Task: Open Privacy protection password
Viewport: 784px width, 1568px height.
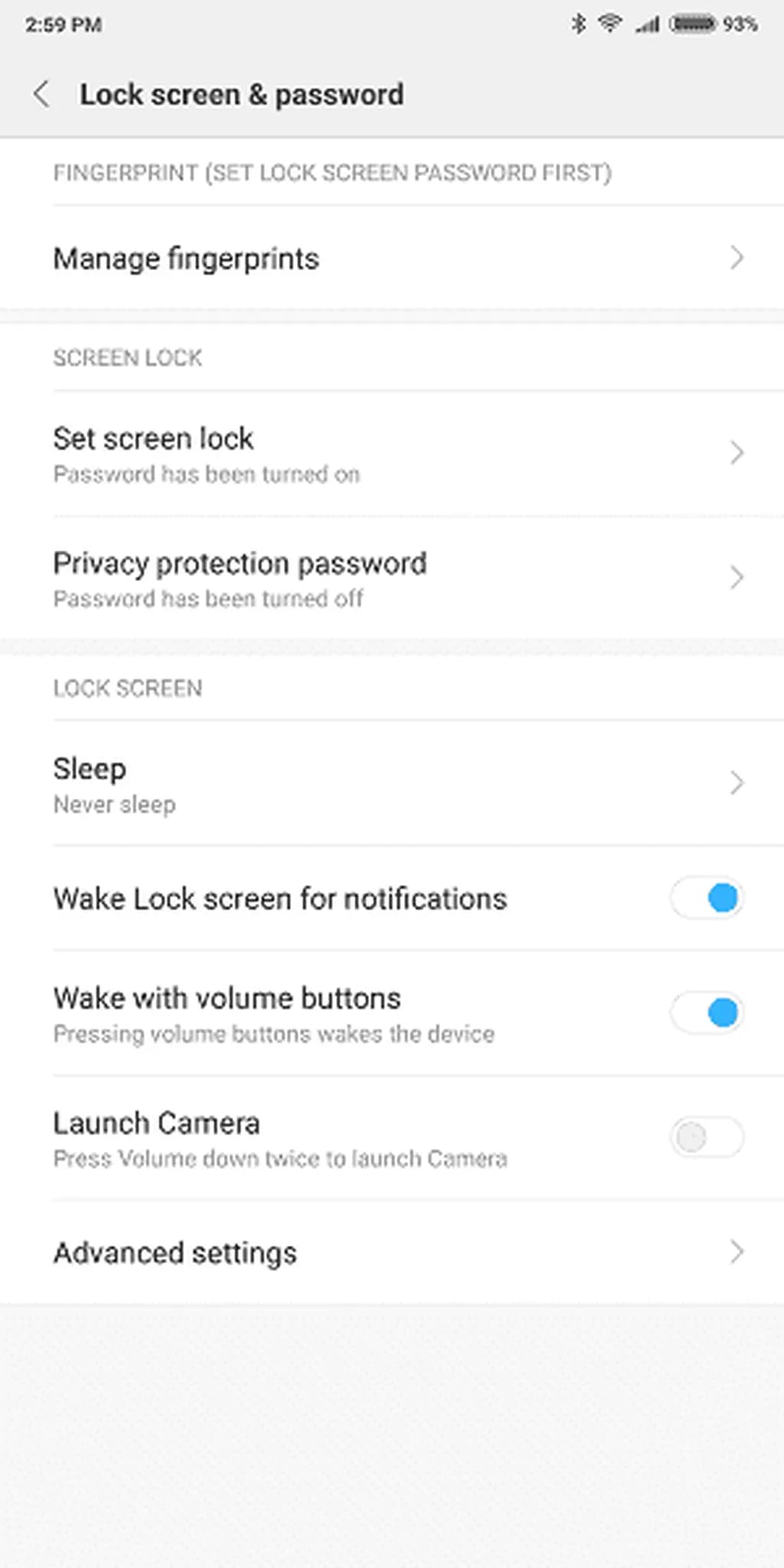Action: tap(392, 578)
